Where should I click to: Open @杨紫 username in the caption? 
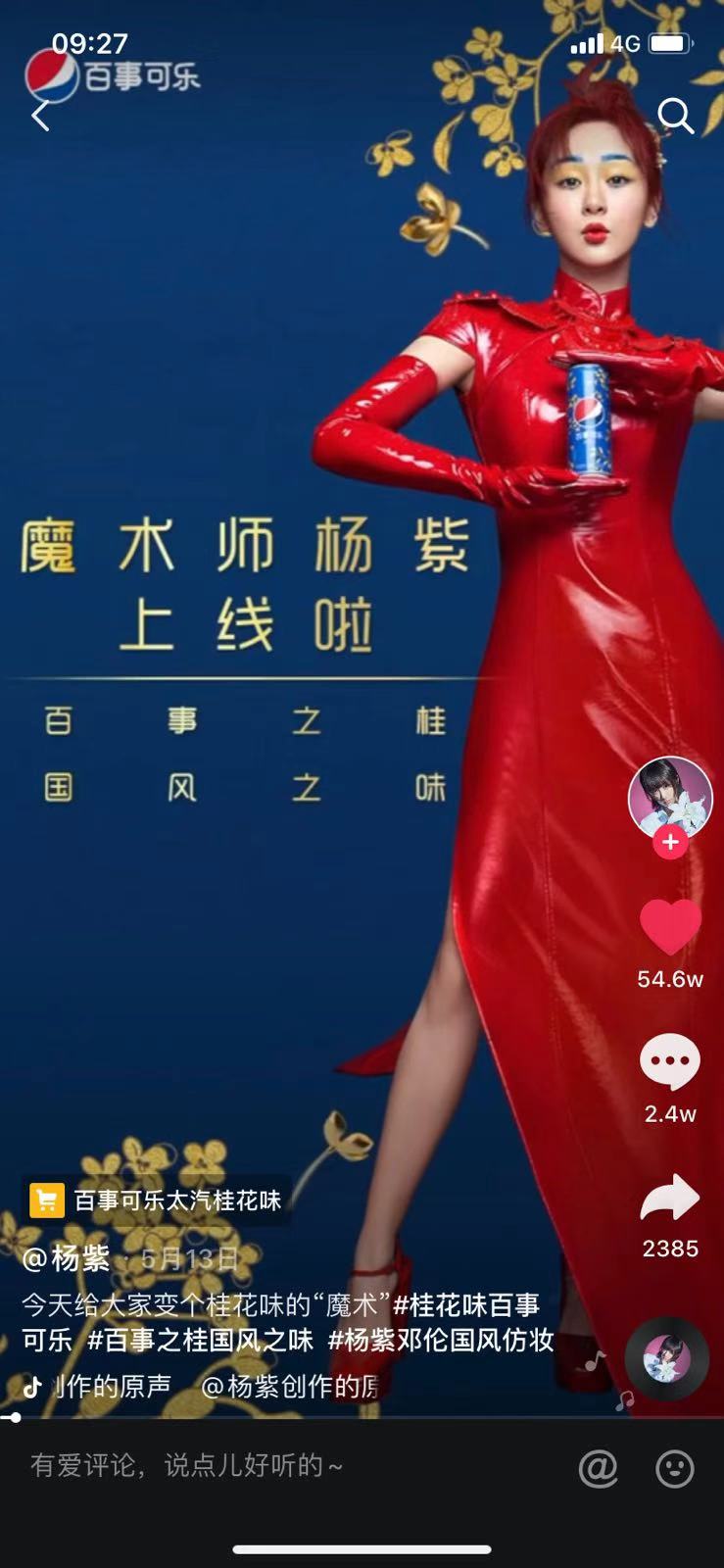66,1258
